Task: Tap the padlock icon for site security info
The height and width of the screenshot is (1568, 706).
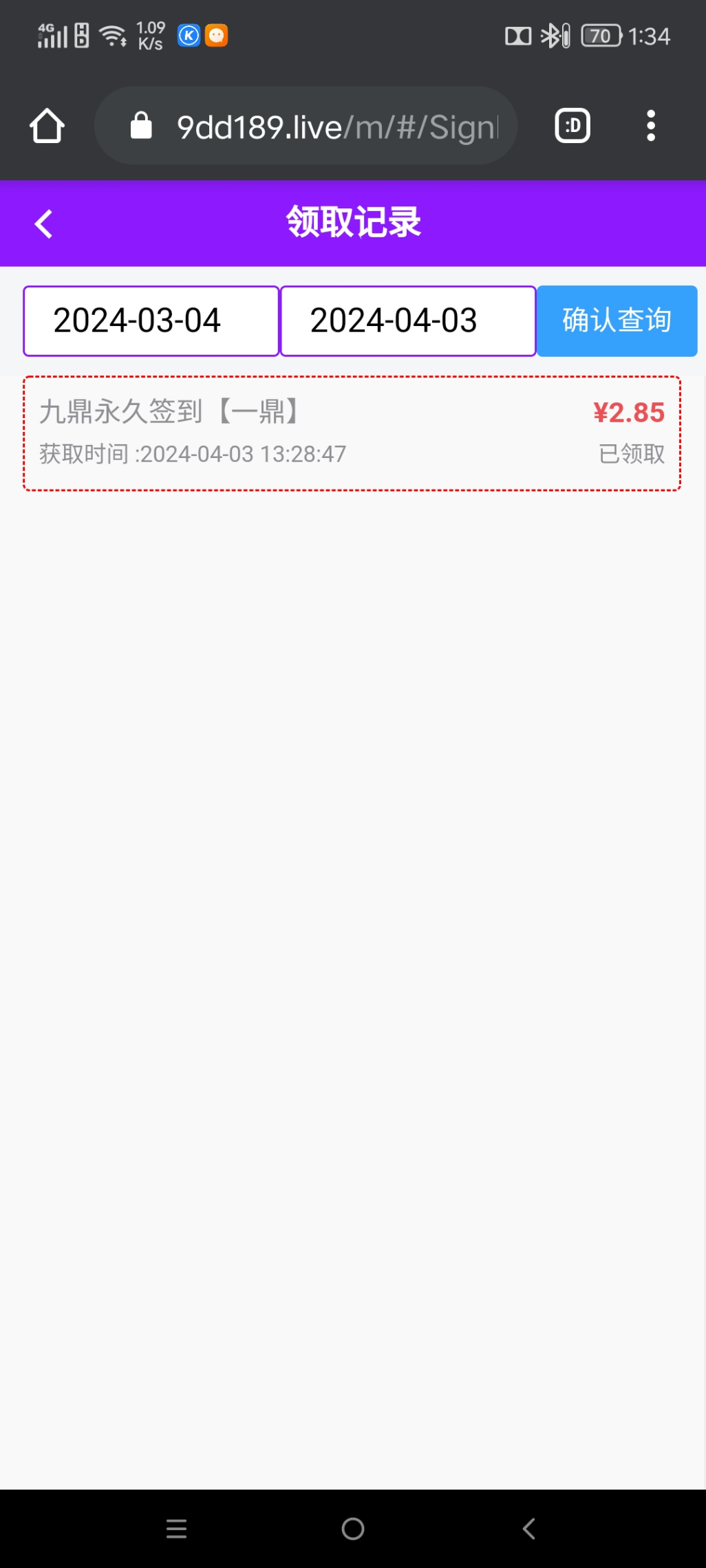Action: click(x=141, y=124)
